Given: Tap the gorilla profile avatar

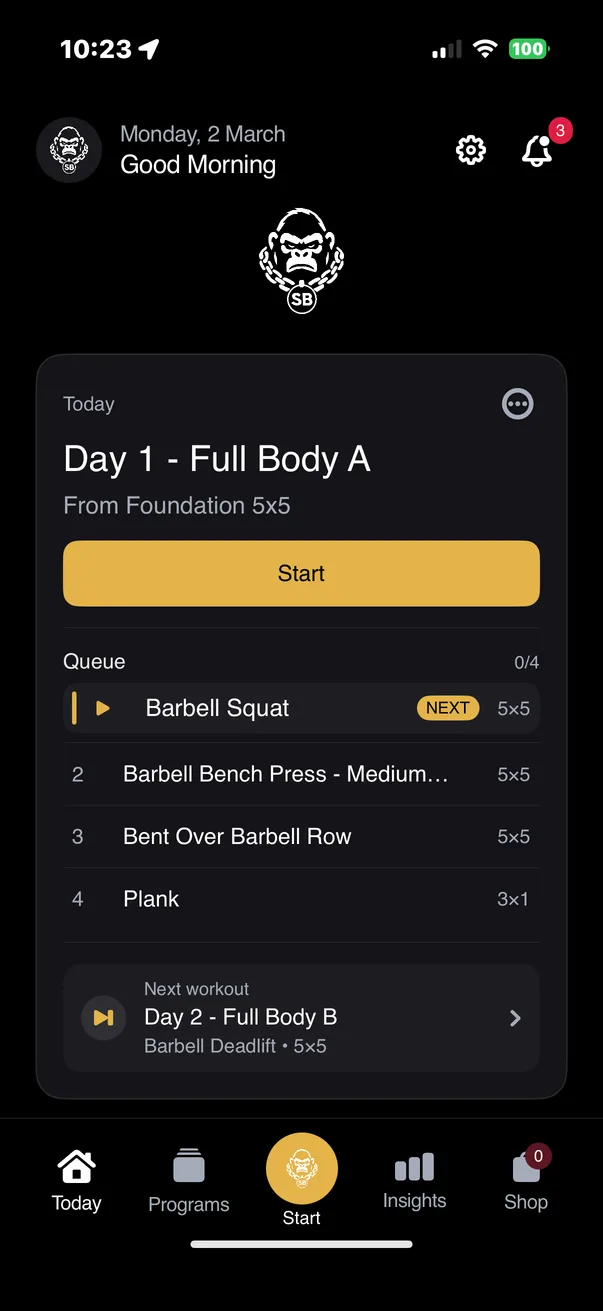Looking at the screenshot, I should tap(69, 150).
